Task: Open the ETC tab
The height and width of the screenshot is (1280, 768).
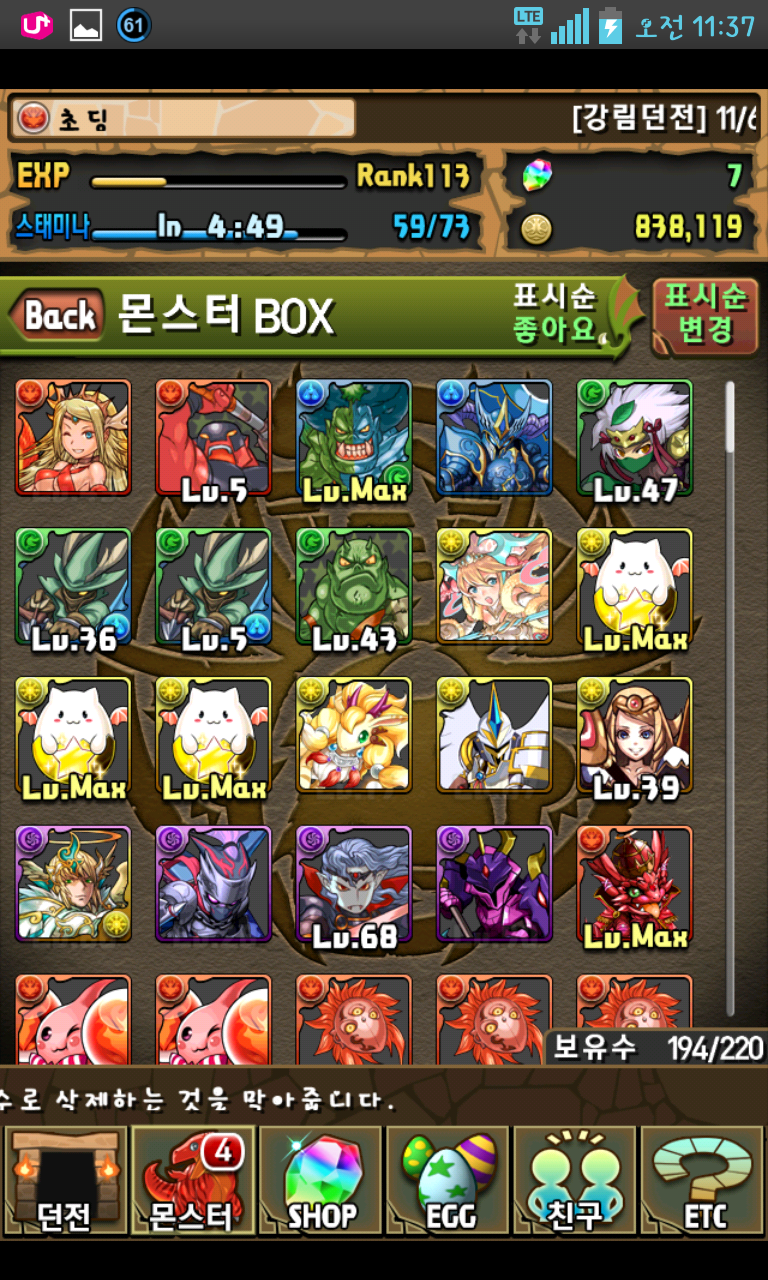Action: pyautogui.click(x=703, y=1180)
